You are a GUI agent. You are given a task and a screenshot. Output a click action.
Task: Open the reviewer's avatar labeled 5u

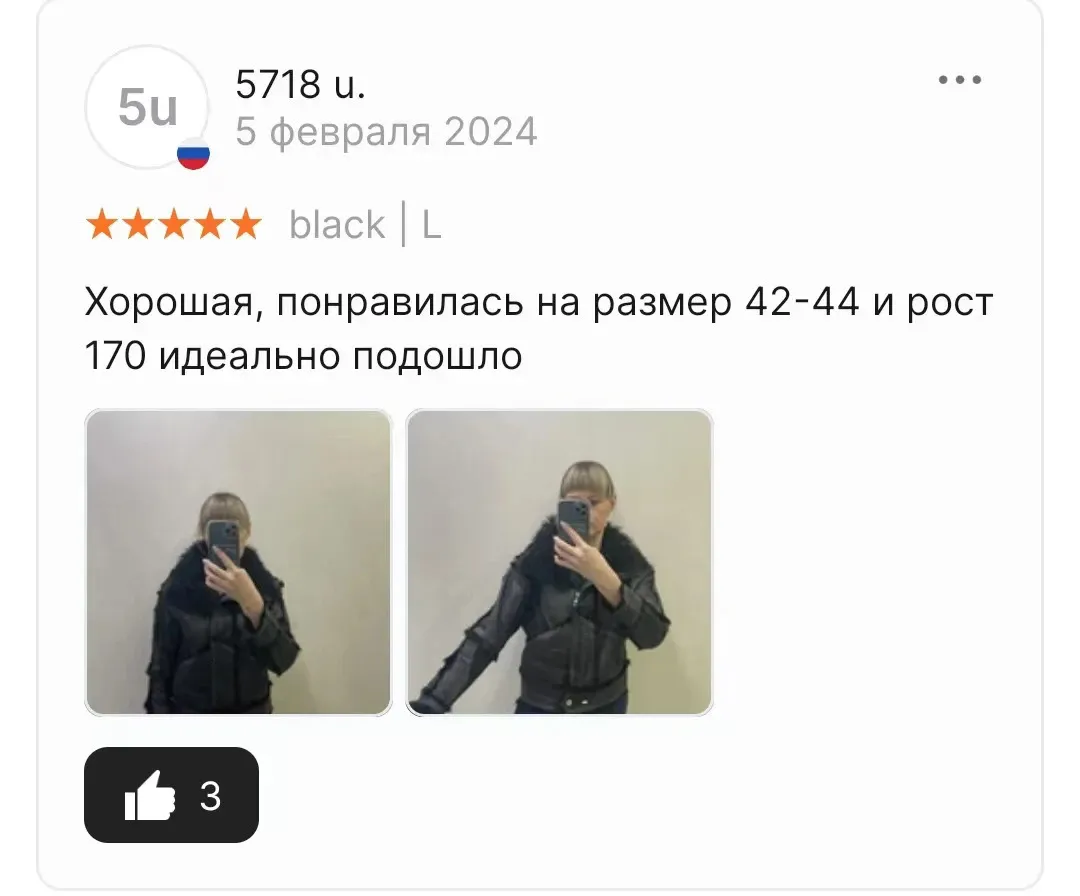tap(147, 107)
